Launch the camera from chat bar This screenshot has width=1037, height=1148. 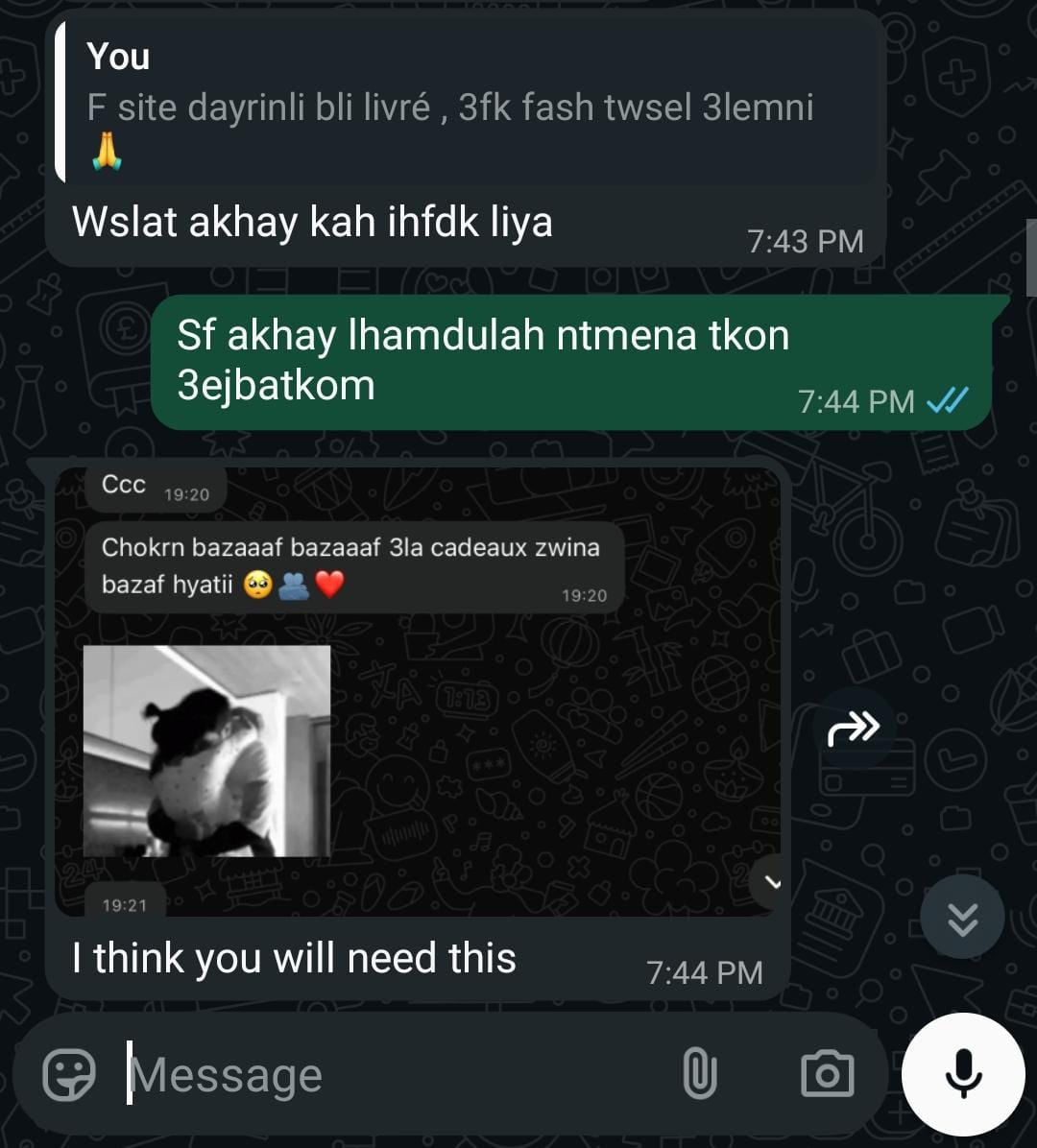coord(827,1073)
